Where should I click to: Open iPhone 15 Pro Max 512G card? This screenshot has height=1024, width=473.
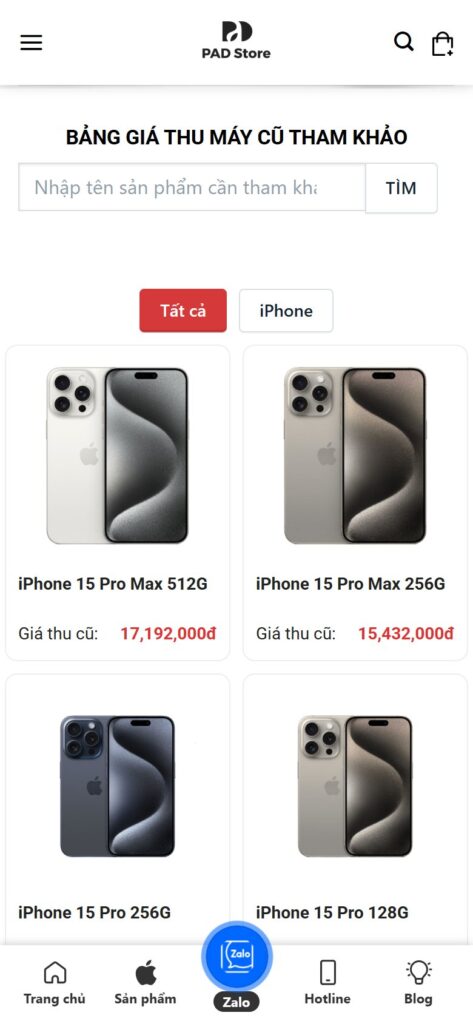click(118, 503)
